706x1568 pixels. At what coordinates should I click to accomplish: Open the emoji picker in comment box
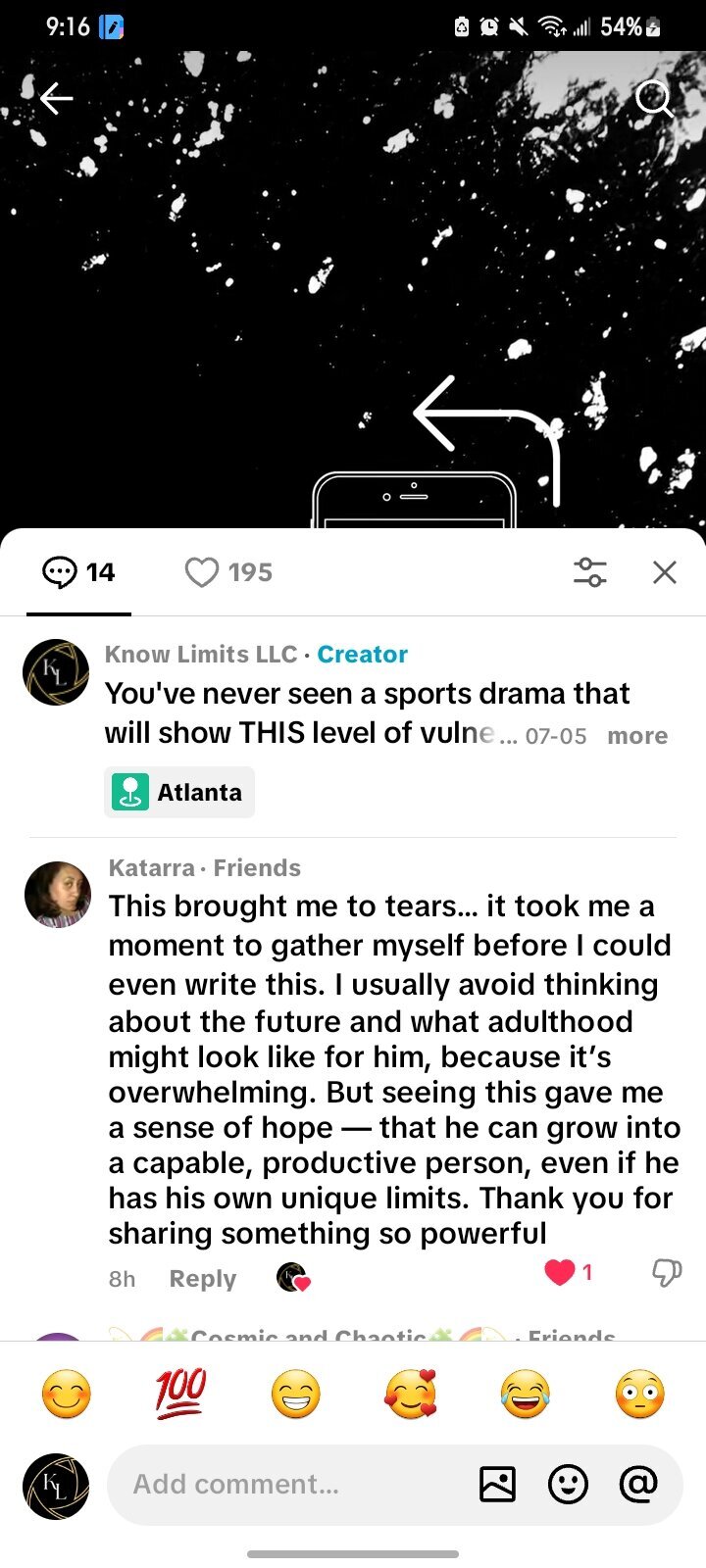(x=568, y=1484)
